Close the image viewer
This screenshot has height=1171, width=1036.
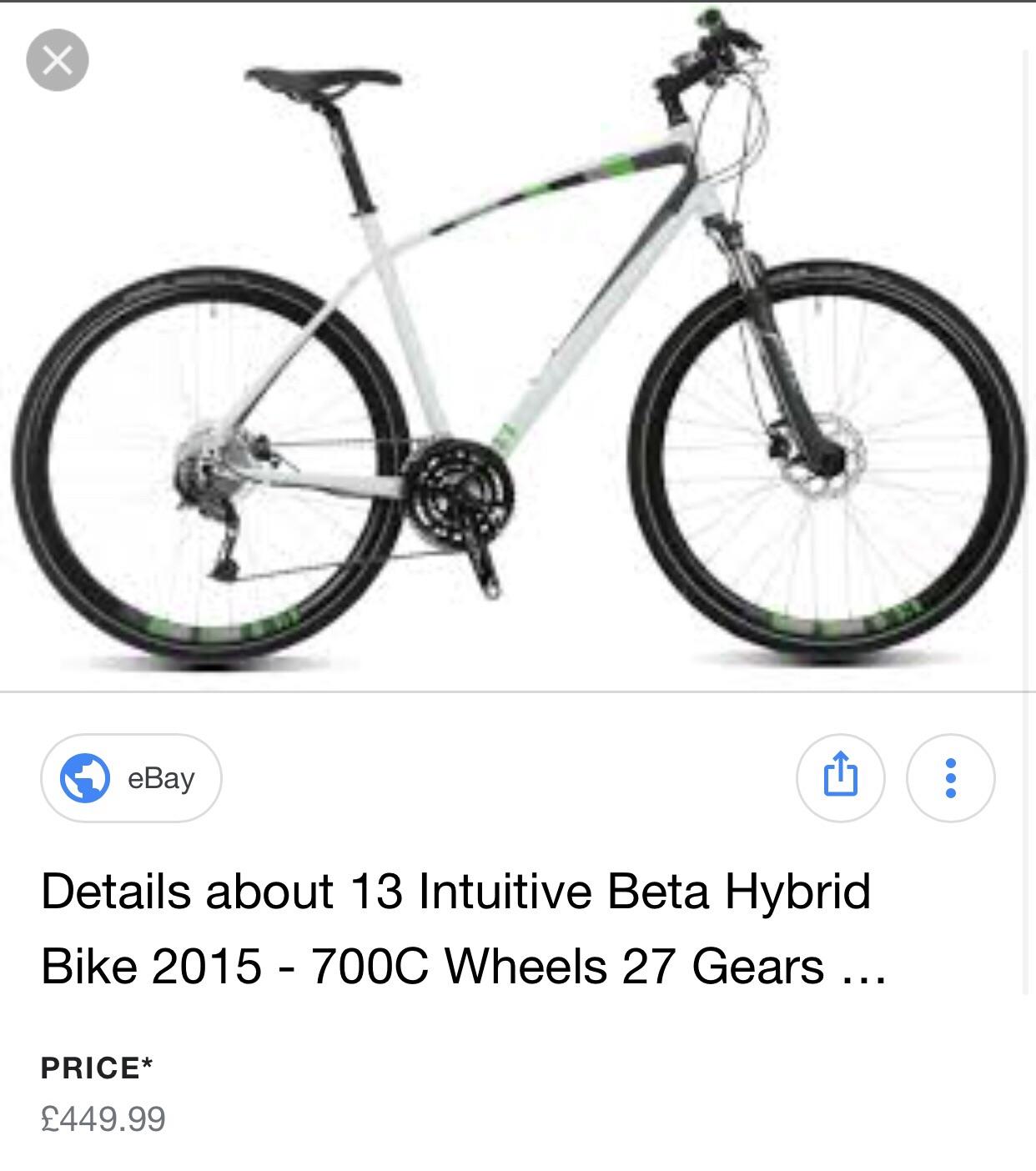pos(57,60)
